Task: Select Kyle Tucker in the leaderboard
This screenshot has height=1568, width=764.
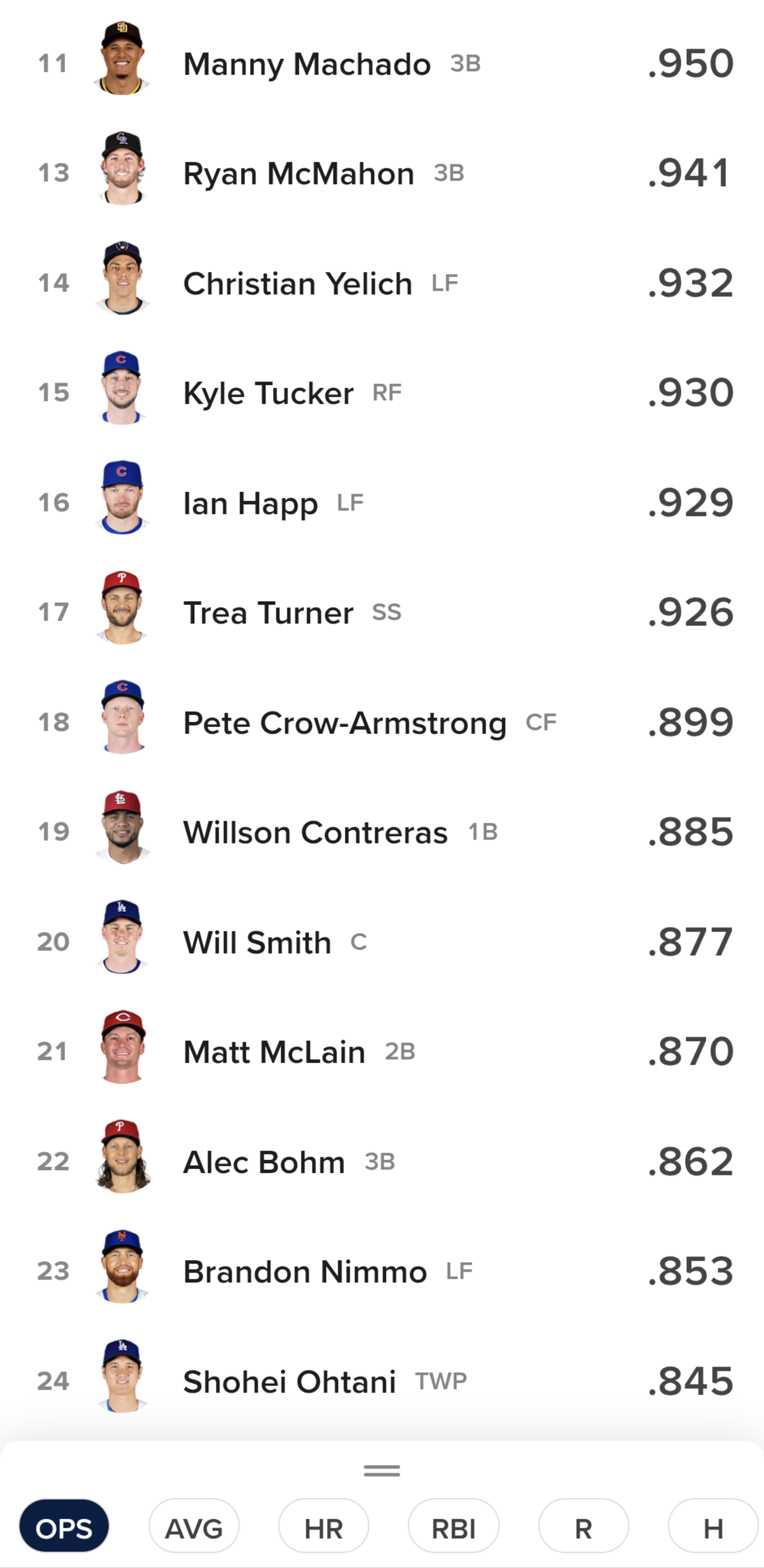Action: point(382,393)
